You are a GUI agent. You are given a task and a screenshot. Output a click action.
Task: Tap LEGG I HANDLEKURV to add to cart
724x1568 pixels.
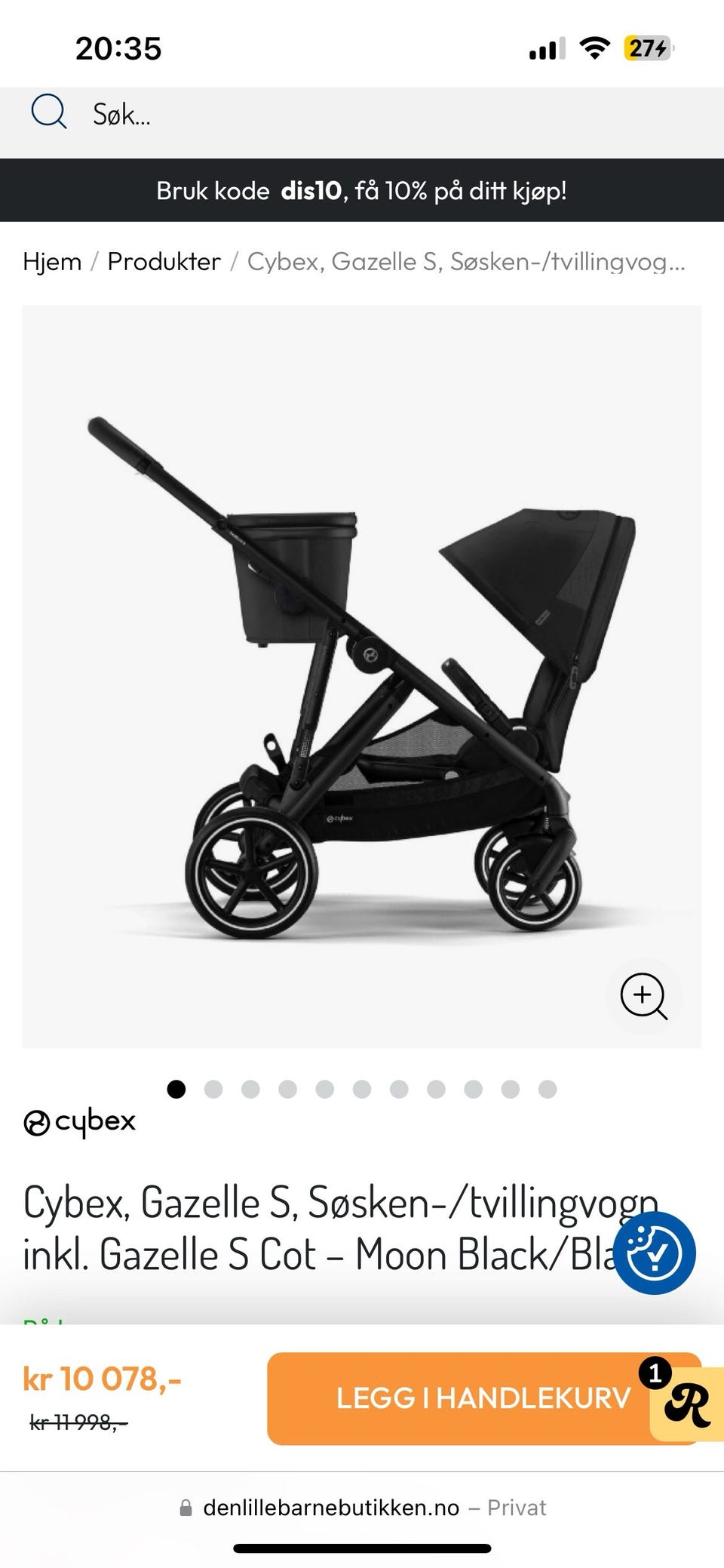(x=483, y=1398)
